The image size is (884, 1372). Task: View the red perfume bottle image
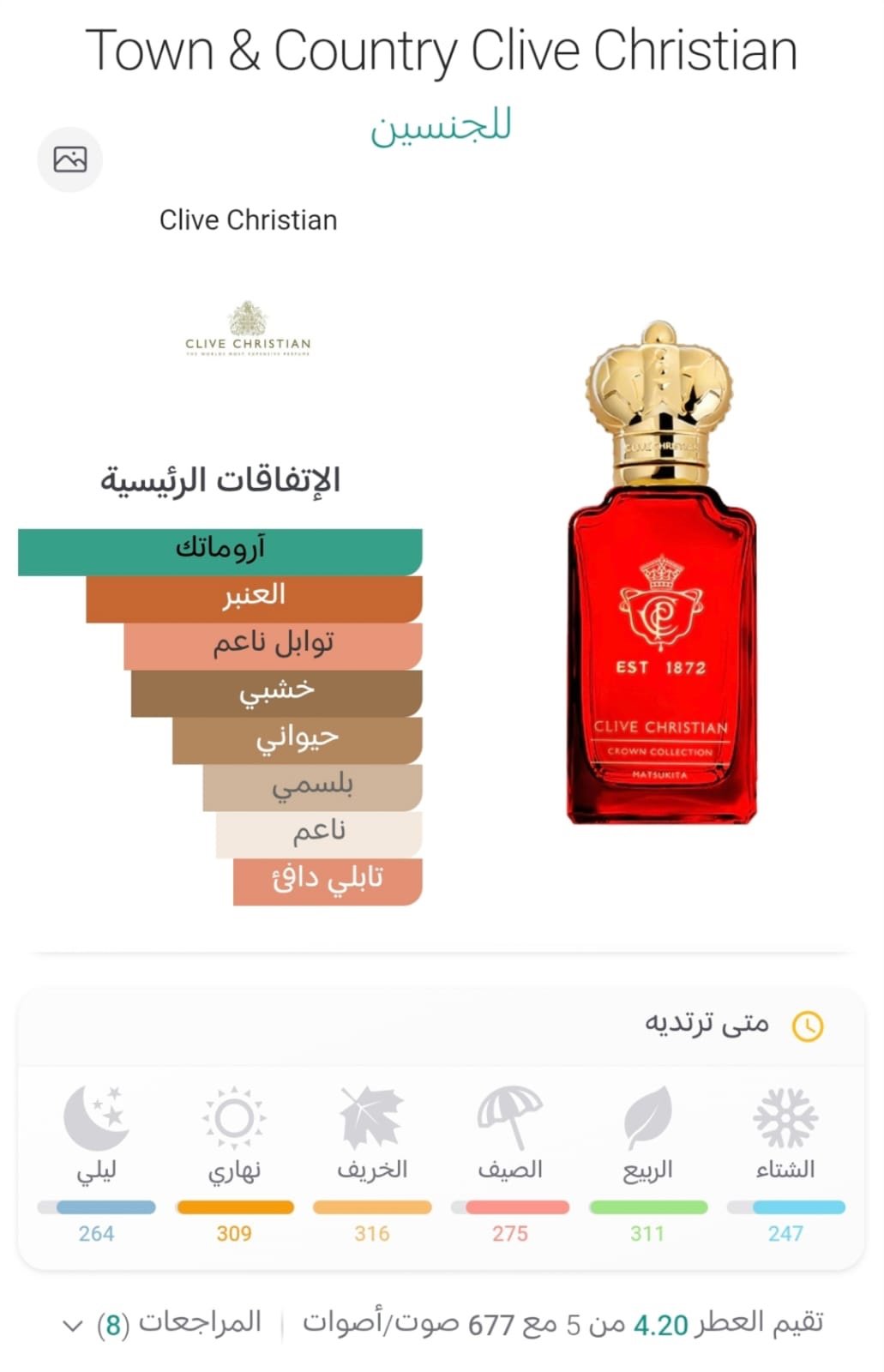(661, 575)
